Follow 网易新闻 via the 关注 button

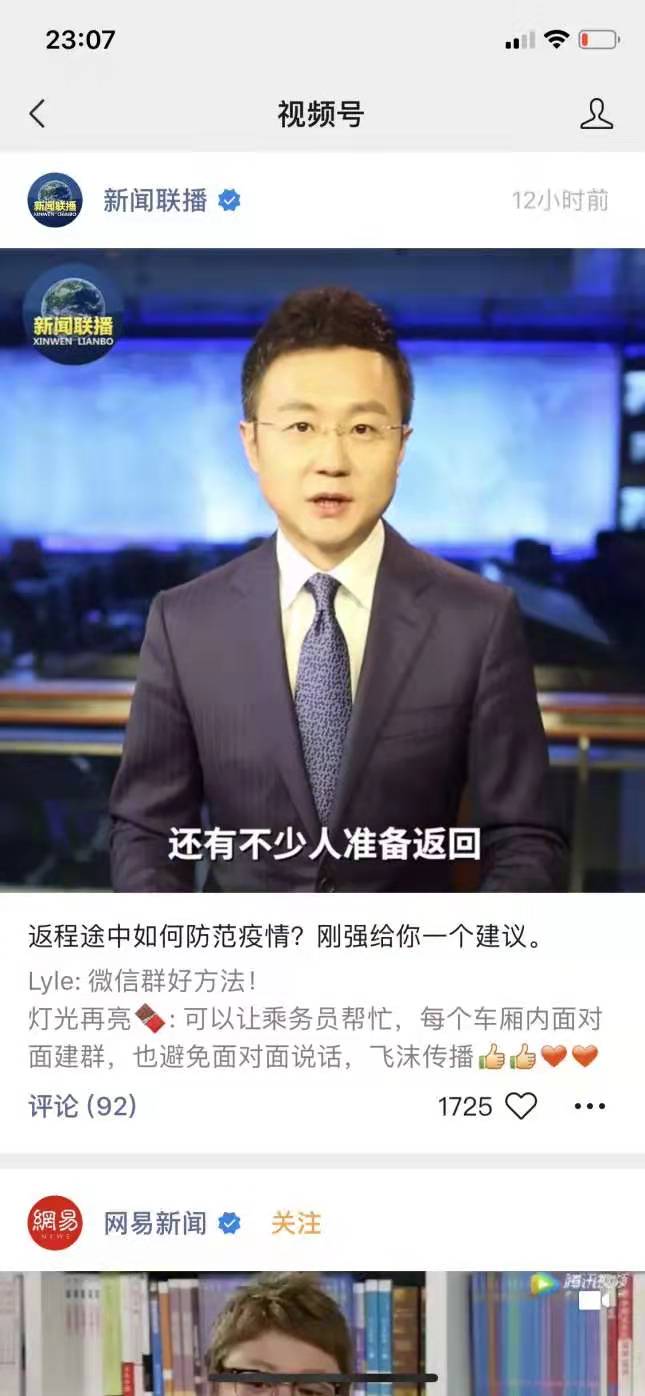(x=296, y=1223)
